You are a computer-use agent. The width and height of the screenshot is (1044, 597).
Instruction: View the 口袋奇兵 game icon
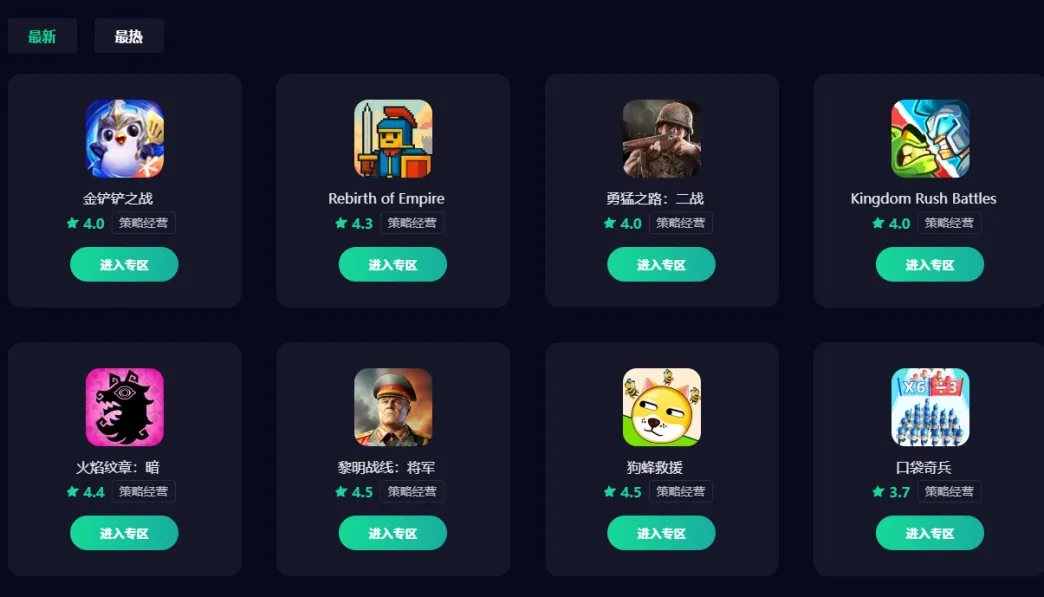930,407
